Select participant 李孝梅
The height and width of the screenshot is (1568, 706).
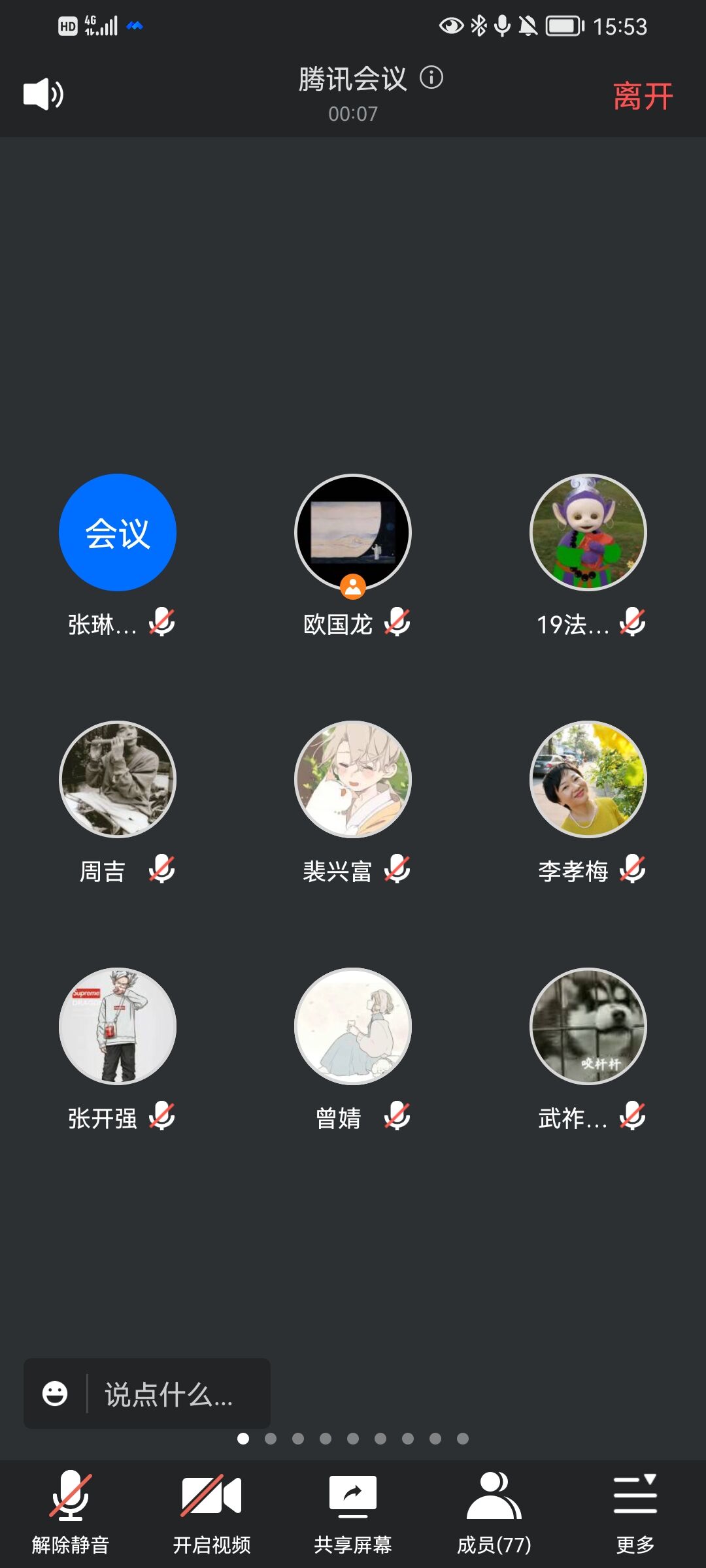[x=588, y=779]
